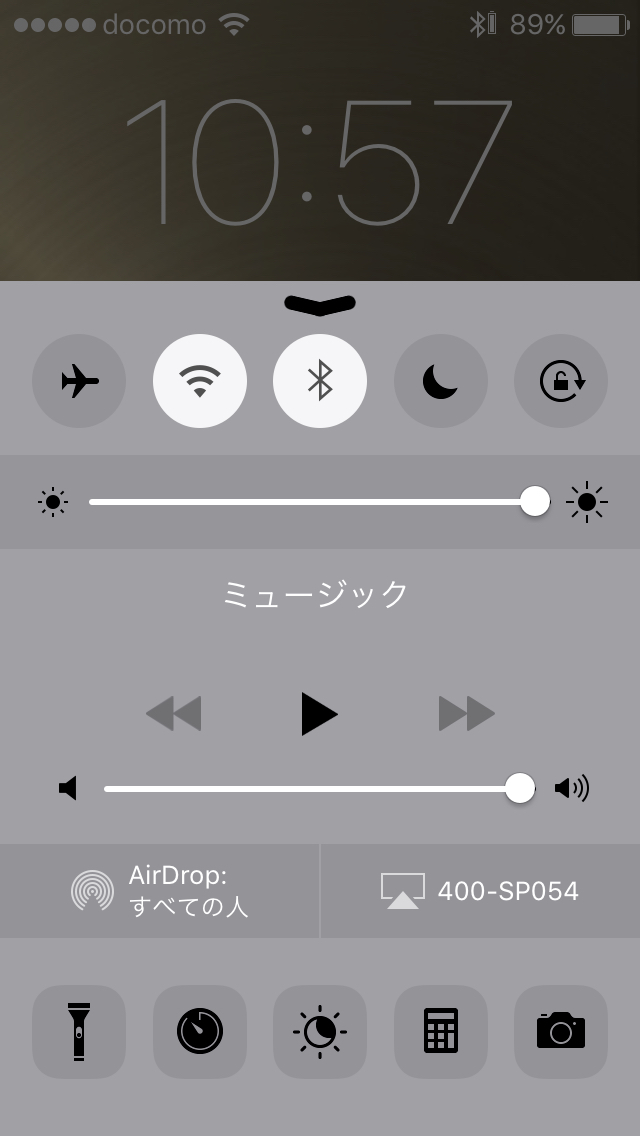Turn on the flashlight

tap(79, 1031)
